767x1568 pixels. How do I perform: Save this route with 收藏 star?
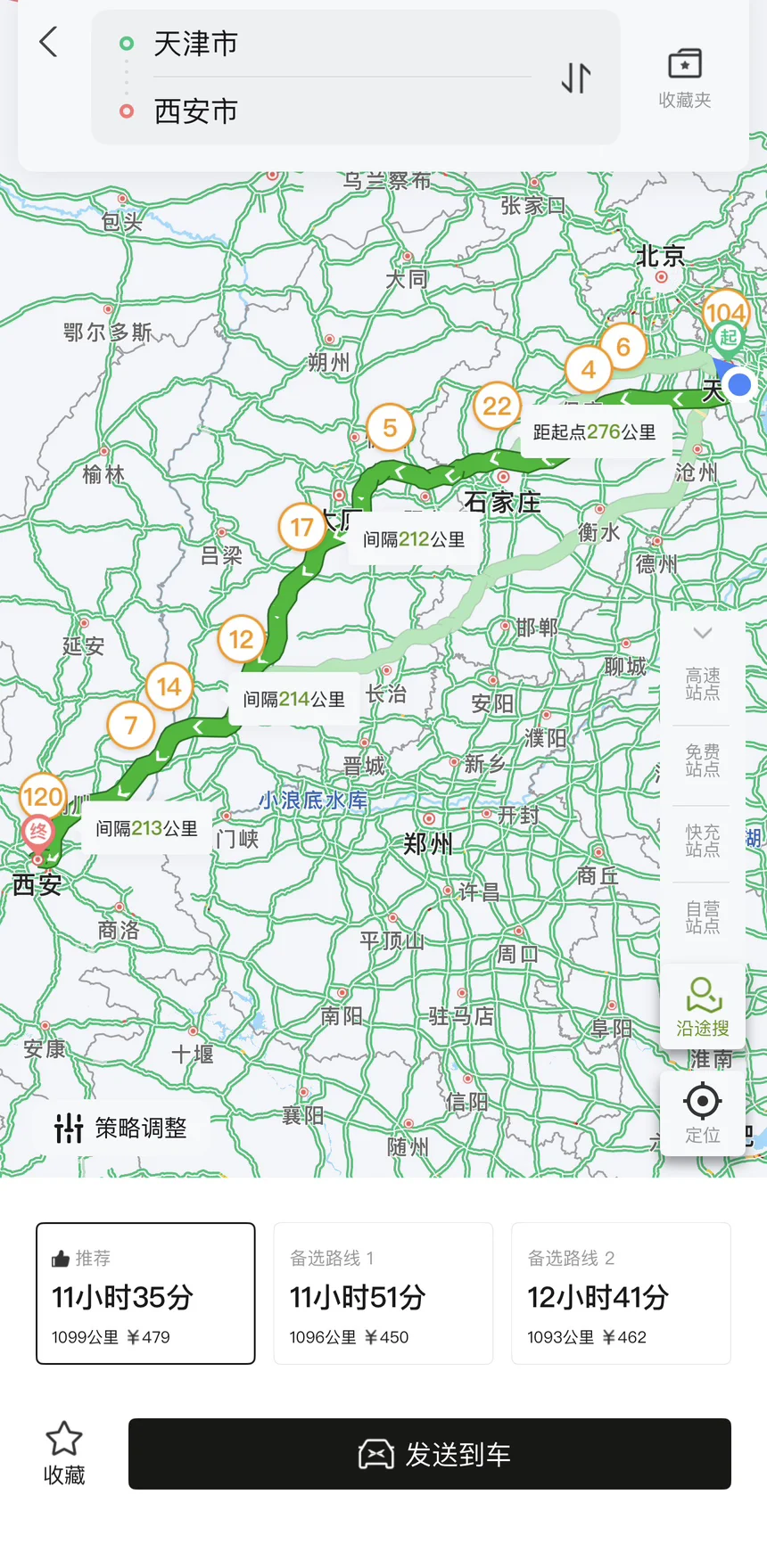64,1453
